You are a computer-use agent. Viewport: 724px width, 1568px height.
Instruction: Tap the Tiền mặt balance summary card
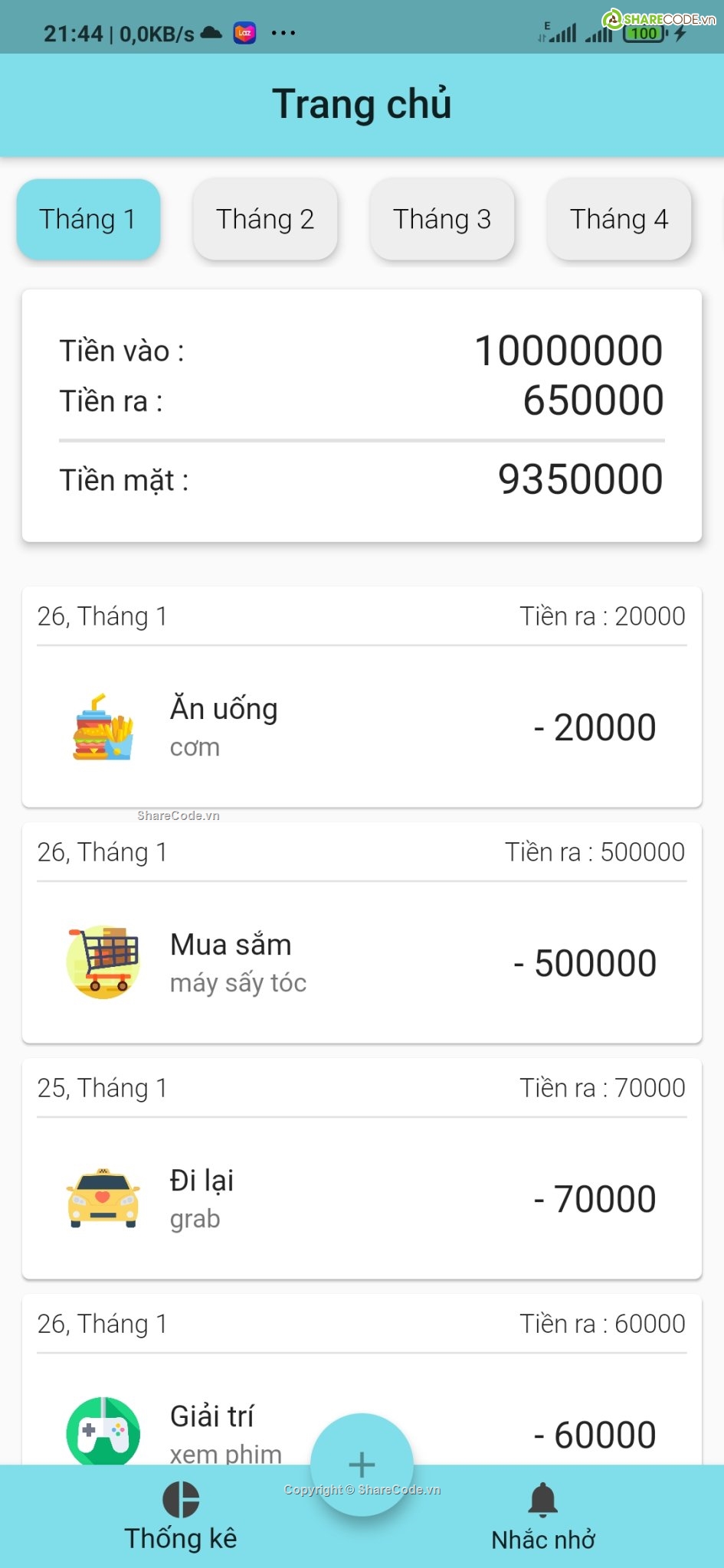(362, 479)
